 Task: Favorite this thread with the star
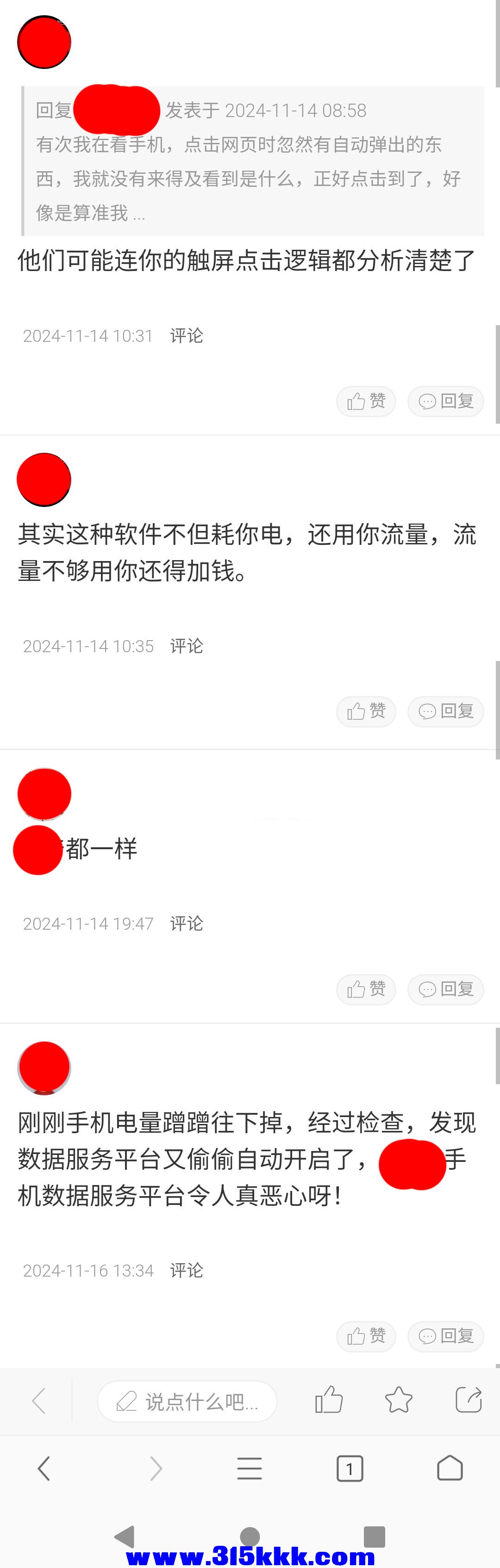399,1400
